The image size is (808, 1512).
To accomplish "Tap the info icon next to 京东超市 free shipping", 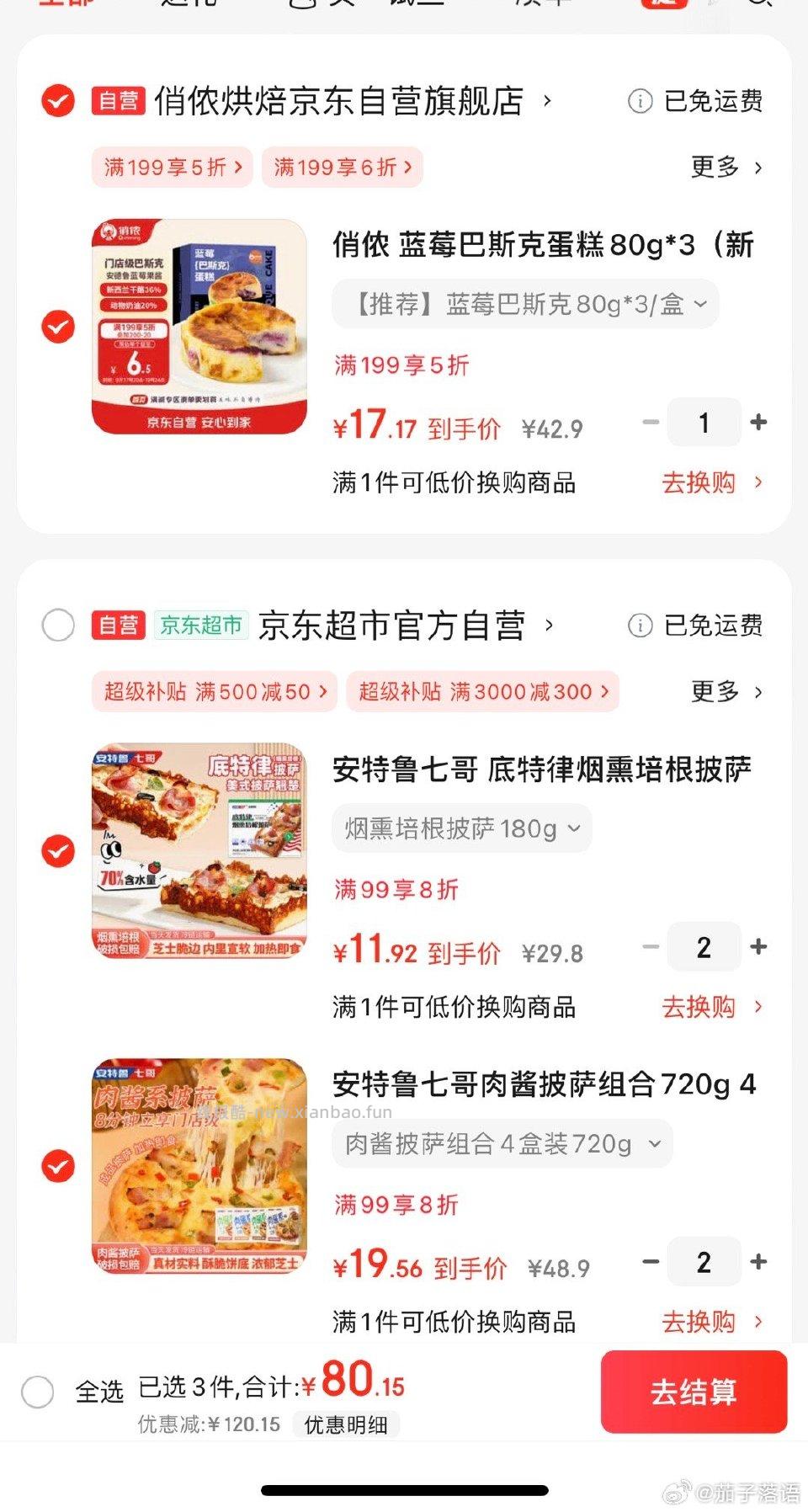I will [641, 626].
